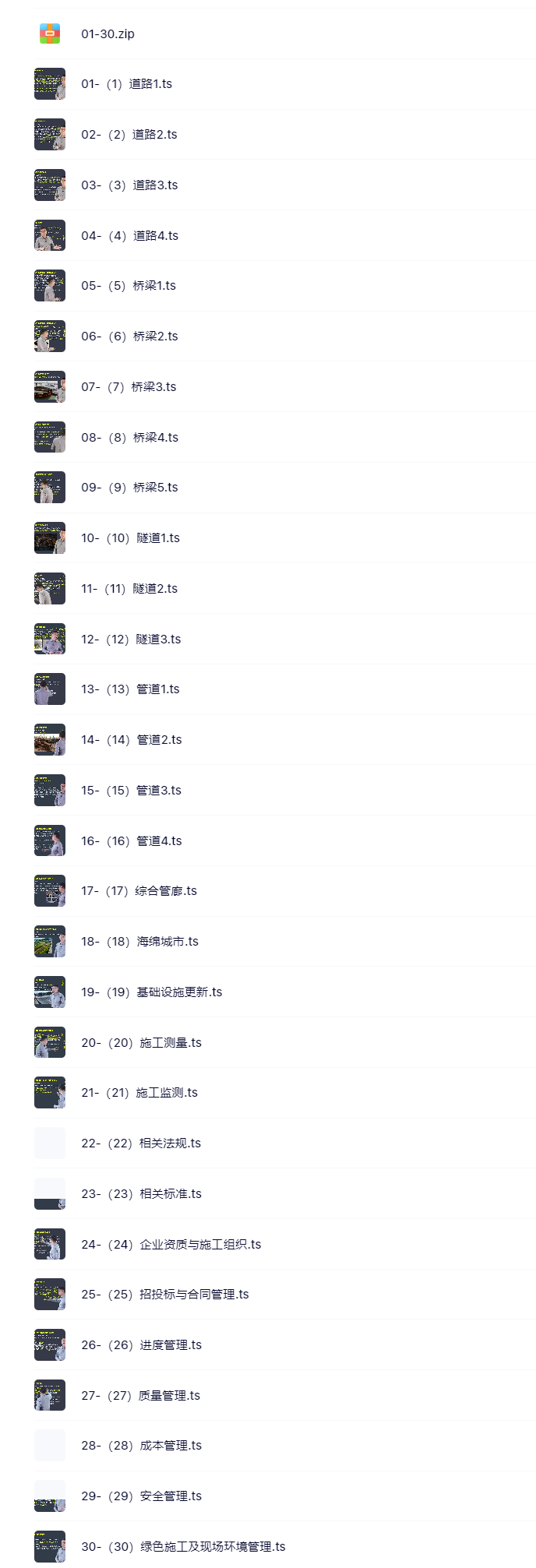Play the video 18-（18）海绵城市.ts
The width and height of the screenshot is (536, 1568).
pyautogui.click(x=139, y=942)
